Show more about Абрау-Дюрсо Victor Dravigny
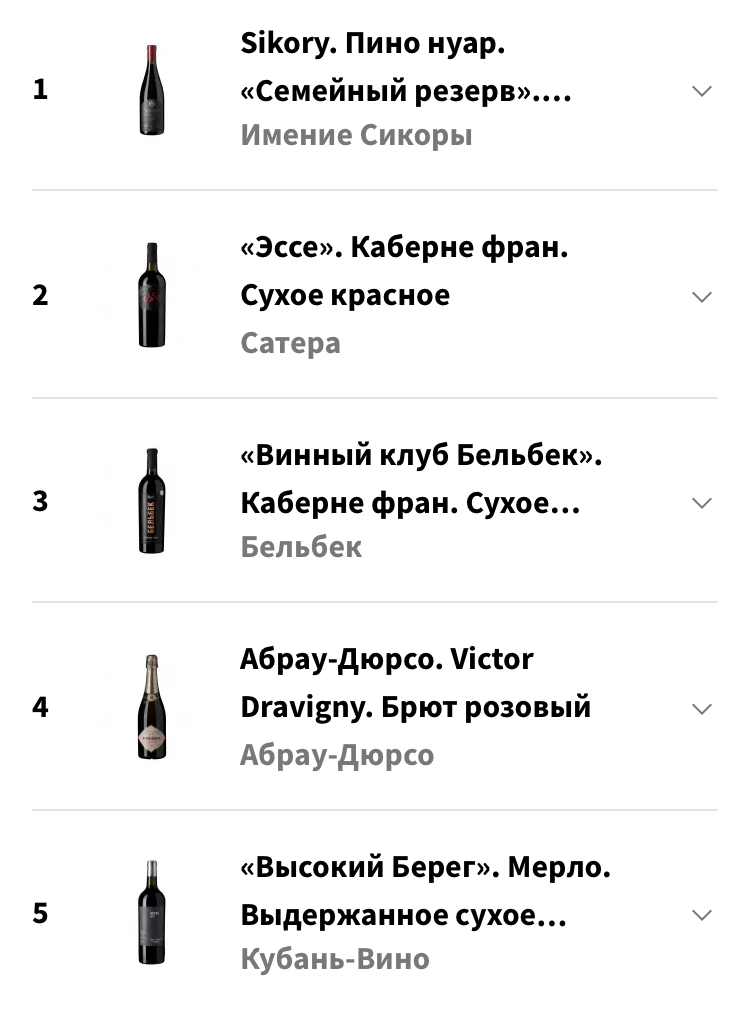750x1010 pixels. pos(702,709)
